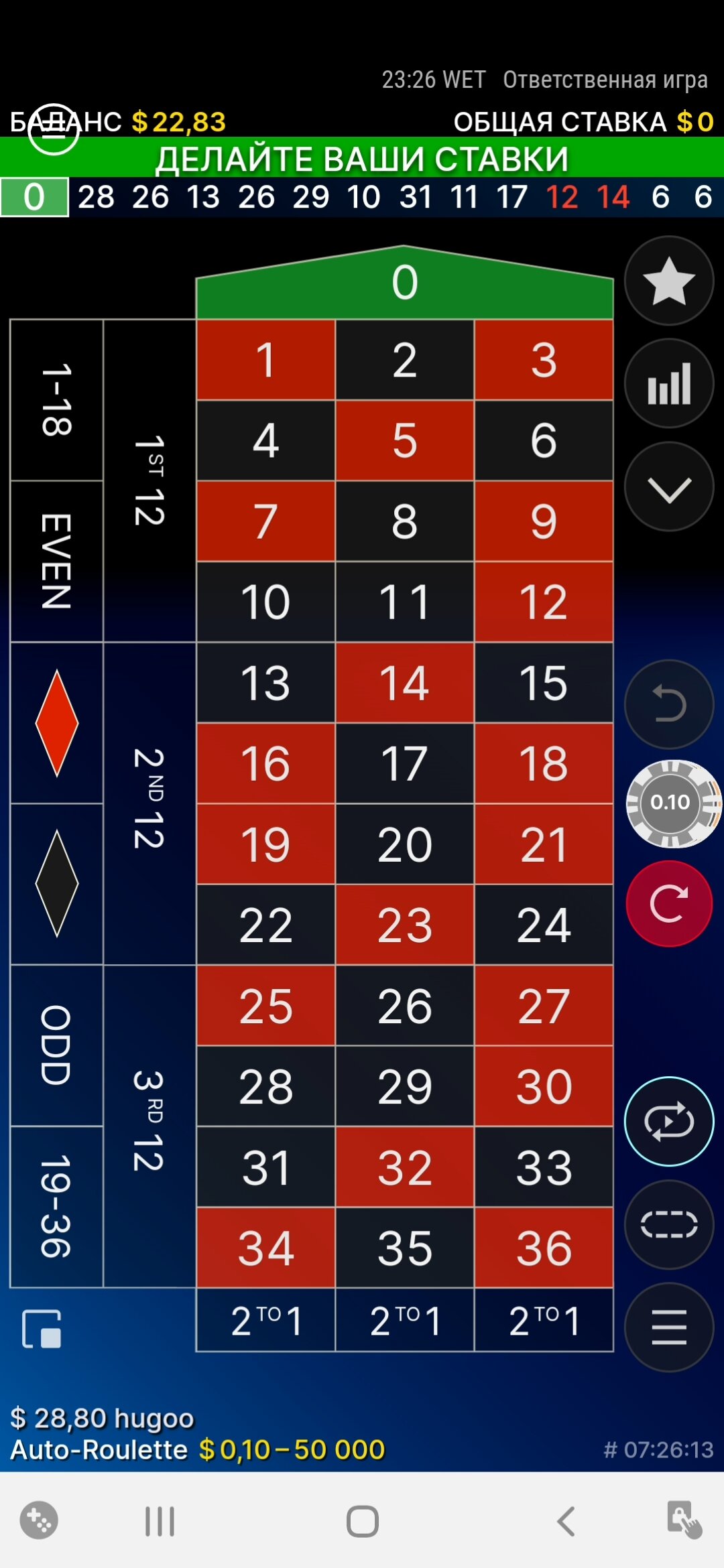Go back with the system back button
724x1568 pixels.
[566, 1521]
